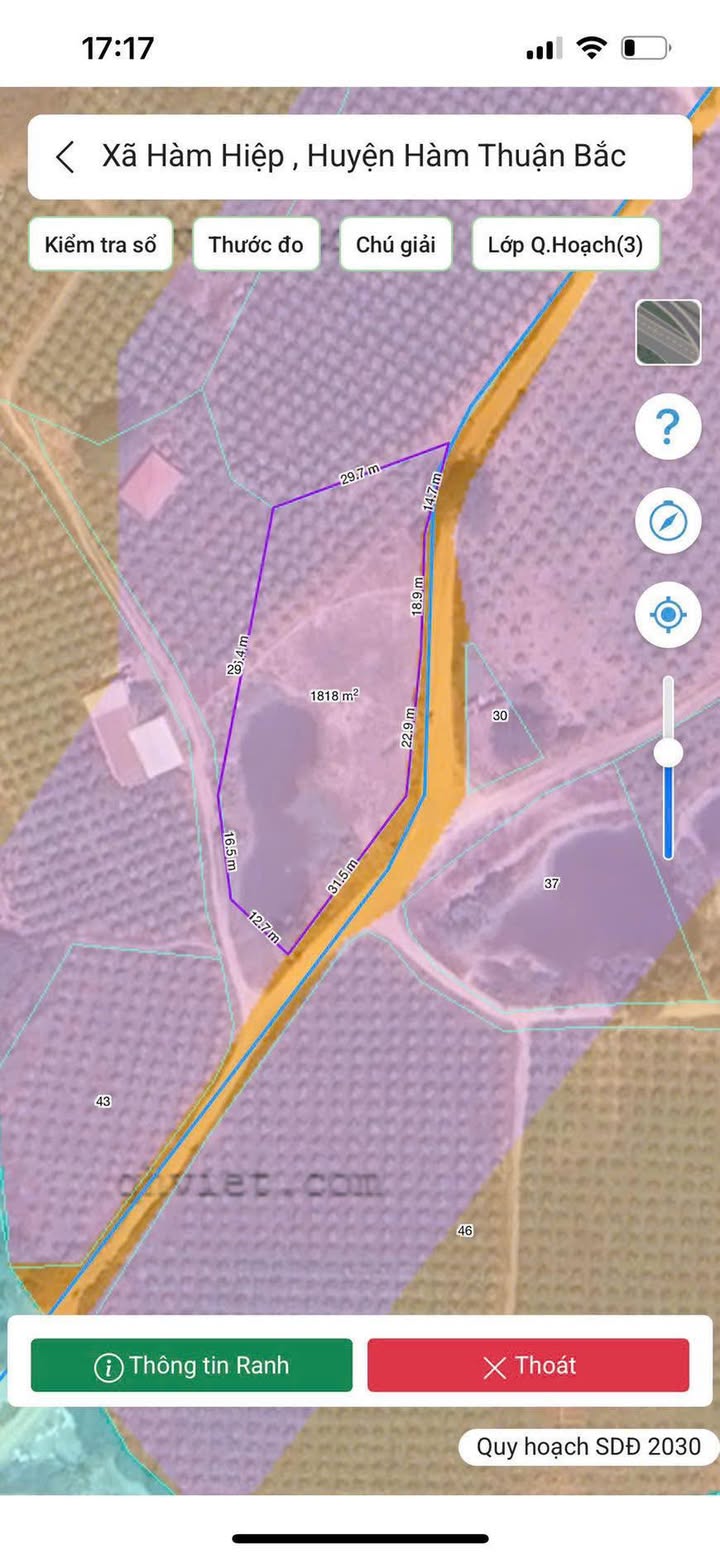This screenshot has width=720, height=1558.
Task: View Thông tin Ranh boundary details
Action: point(192,1365)
